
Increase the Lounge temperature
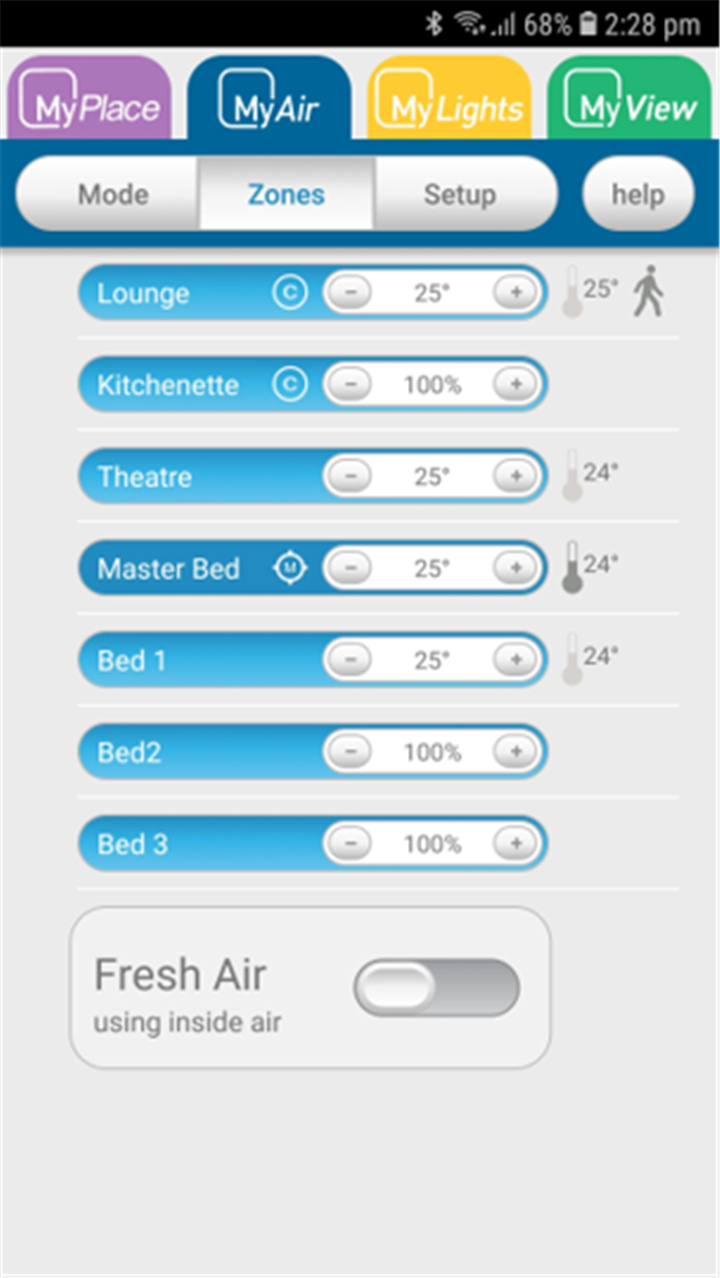click(x=516, y=293)
